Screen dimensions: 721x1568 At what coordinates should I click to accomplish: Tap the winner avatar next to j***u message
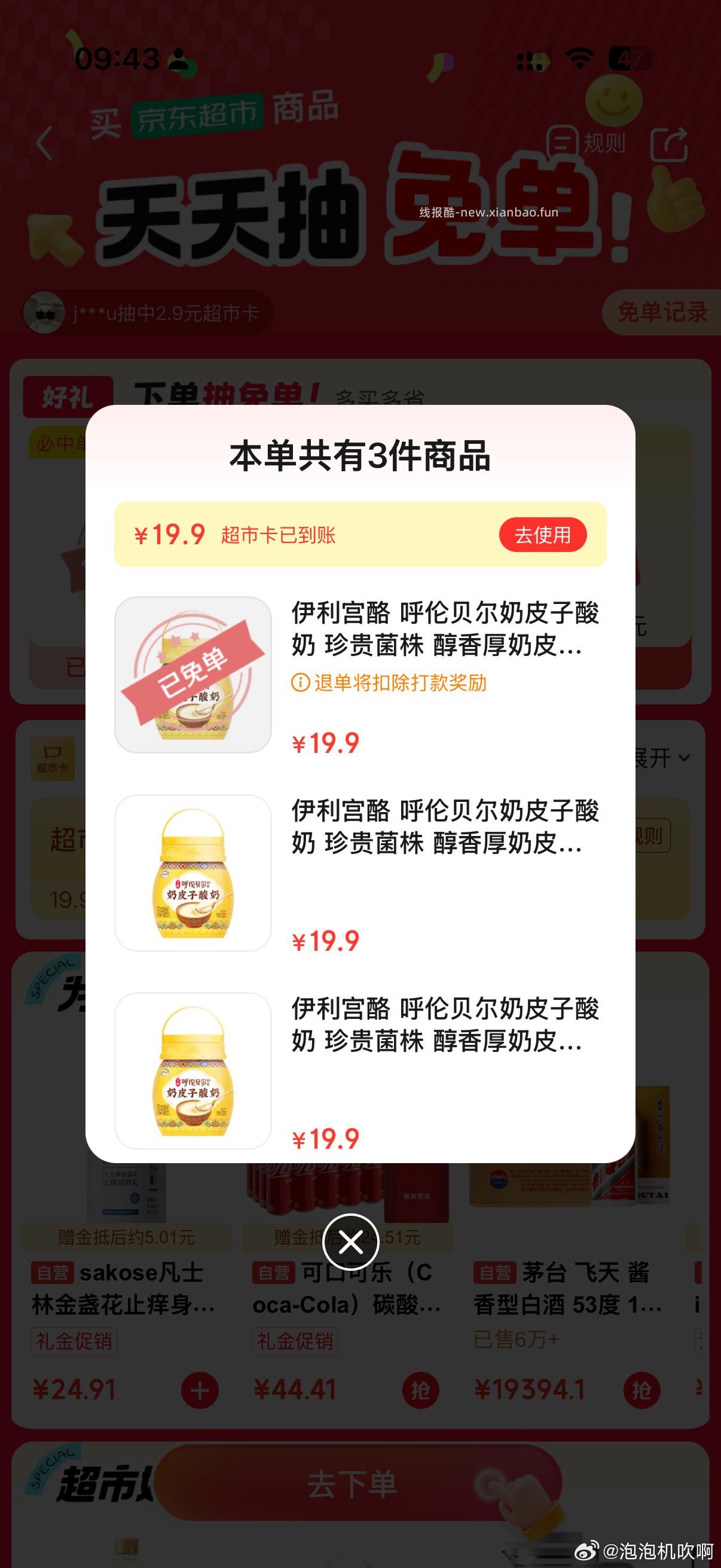tap(45, 312)
